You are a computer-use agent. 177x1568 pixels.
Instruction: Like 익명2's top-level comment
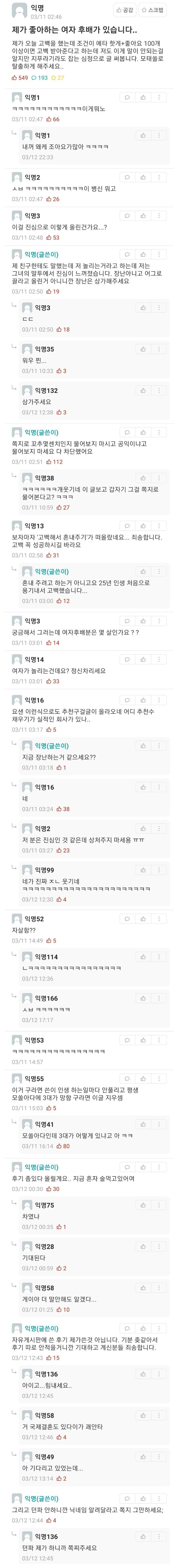(143, 177)
